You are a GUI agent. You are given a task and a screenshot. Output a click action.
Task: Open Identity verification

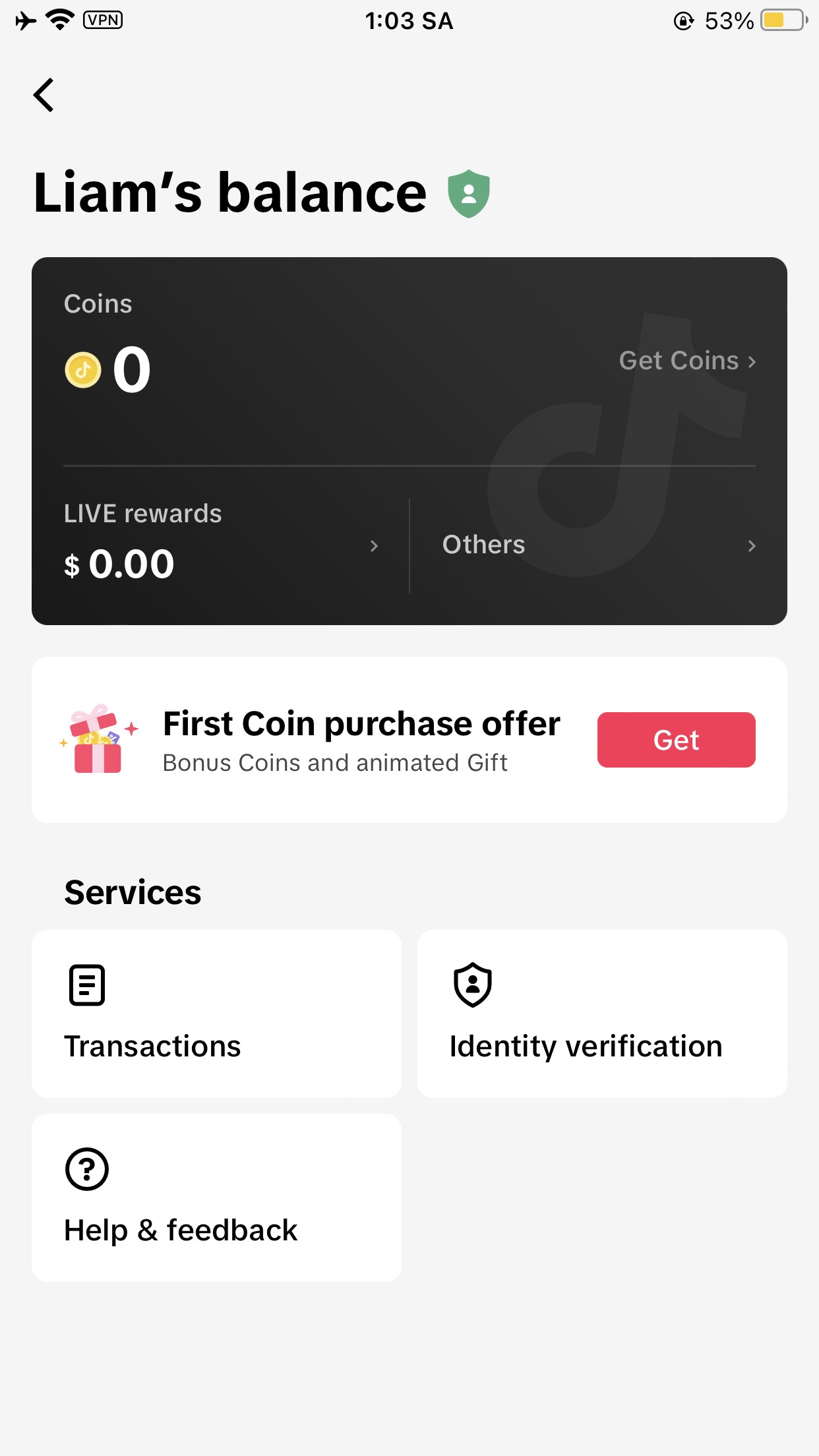(601, 1014)
